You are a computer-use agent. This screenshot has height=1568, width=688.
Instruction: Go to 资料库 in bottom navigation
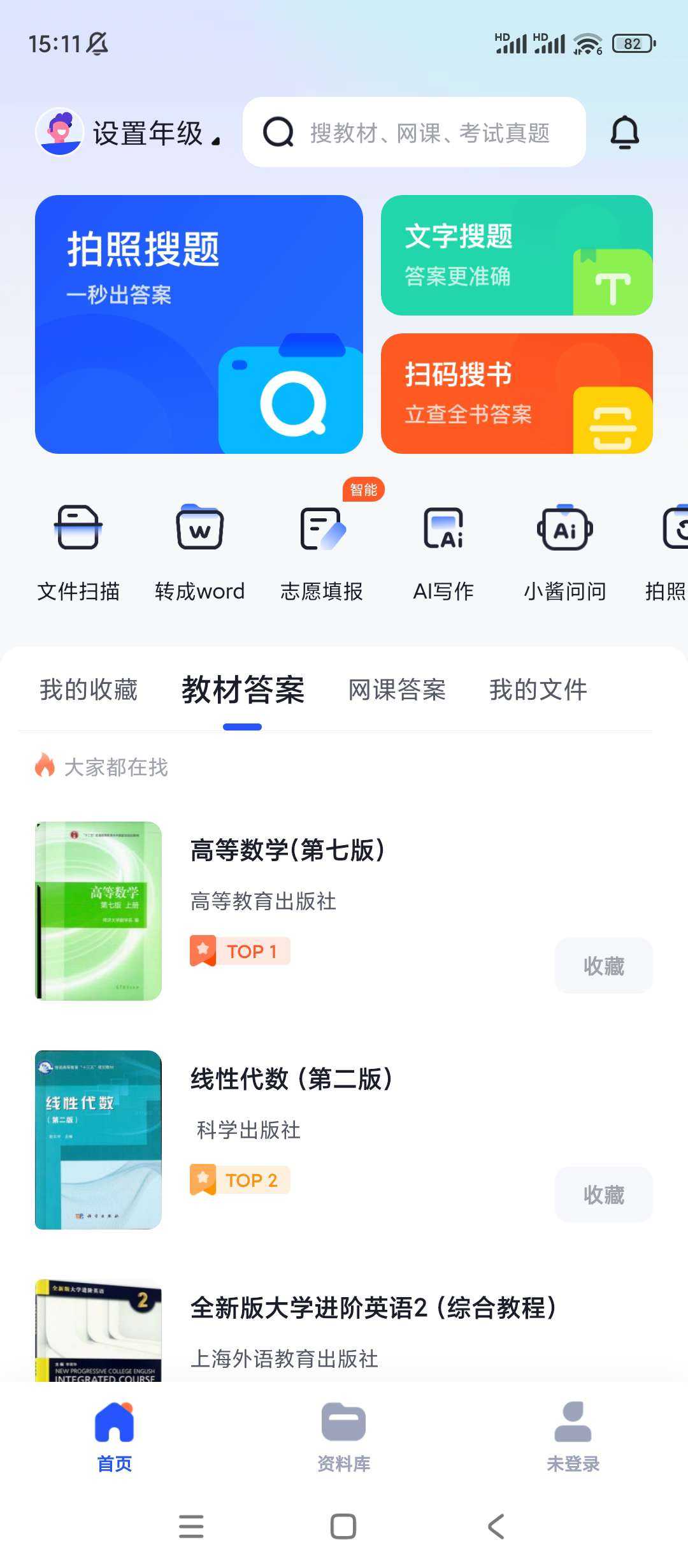[x=344, y=1437]
